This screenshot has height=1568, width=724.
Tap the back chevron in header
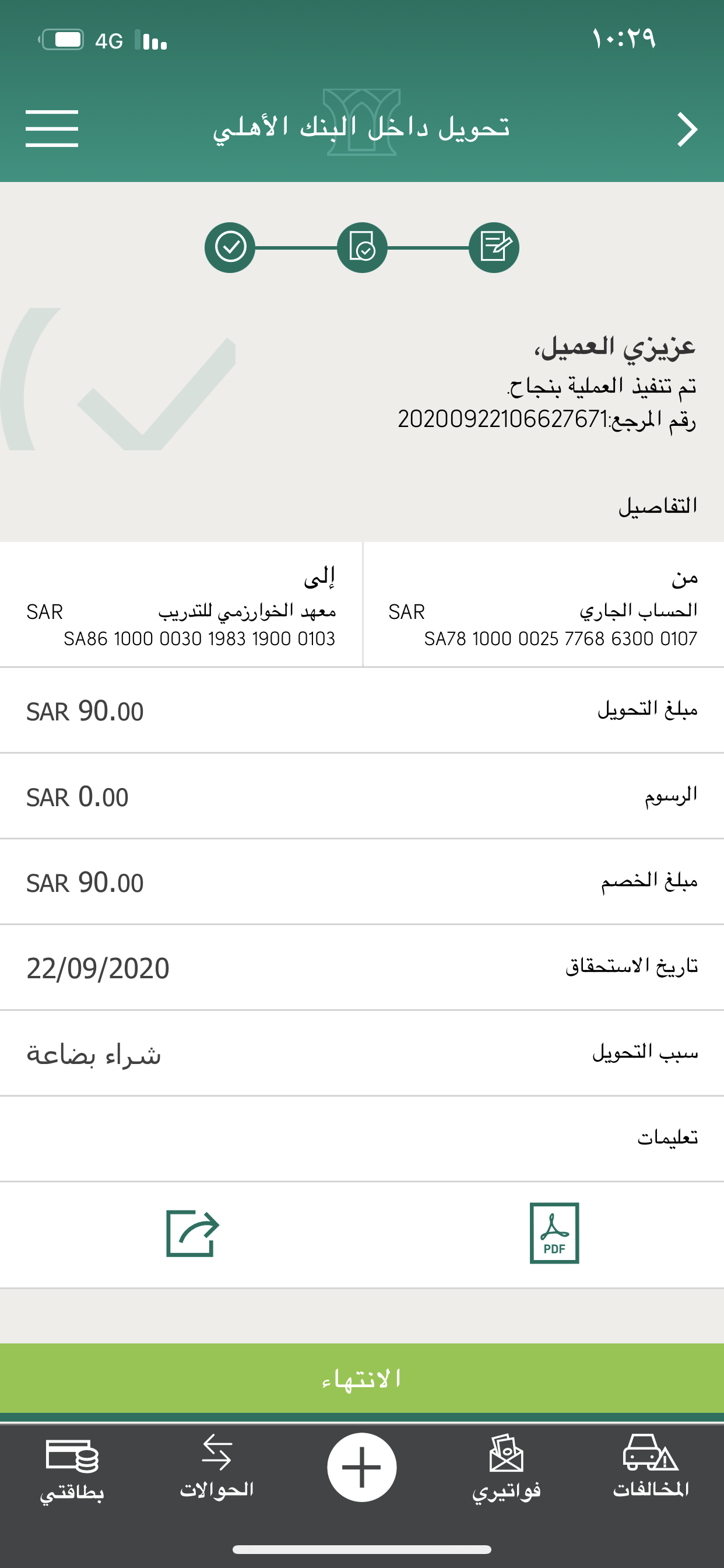(x=687, y=129)
